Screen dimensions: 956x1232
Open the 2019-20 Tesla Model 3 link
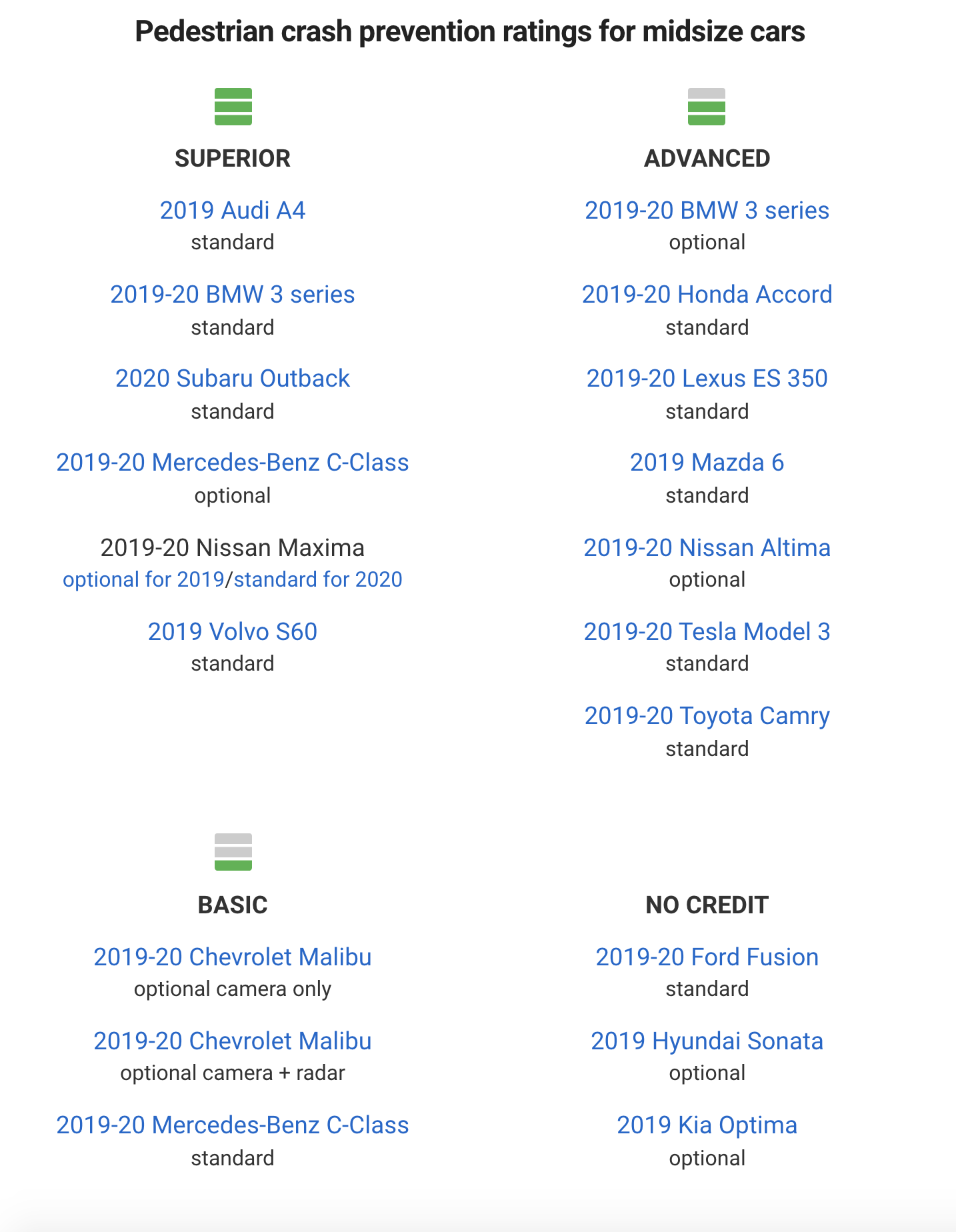(x=707, y=632)
